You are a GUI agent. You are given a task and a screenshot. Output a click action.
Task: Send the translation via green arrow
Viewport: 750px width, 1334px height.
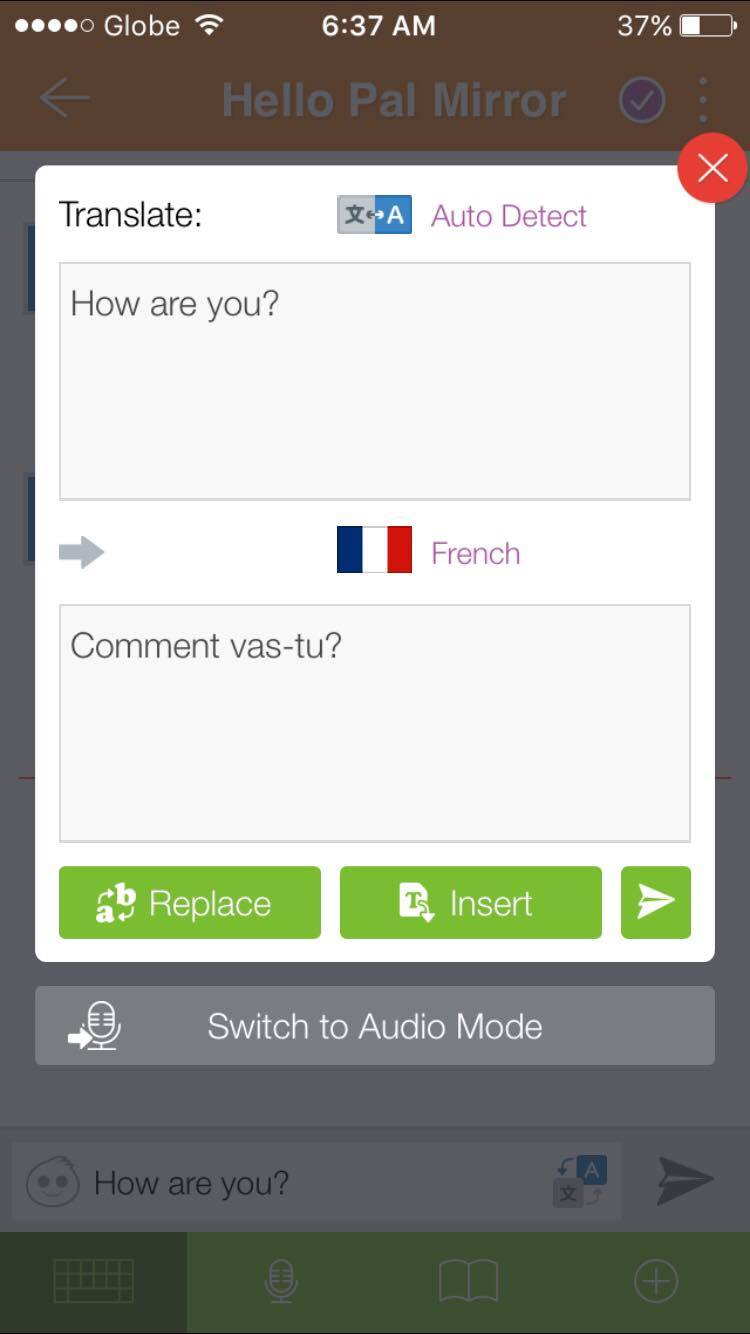point(656,902)
